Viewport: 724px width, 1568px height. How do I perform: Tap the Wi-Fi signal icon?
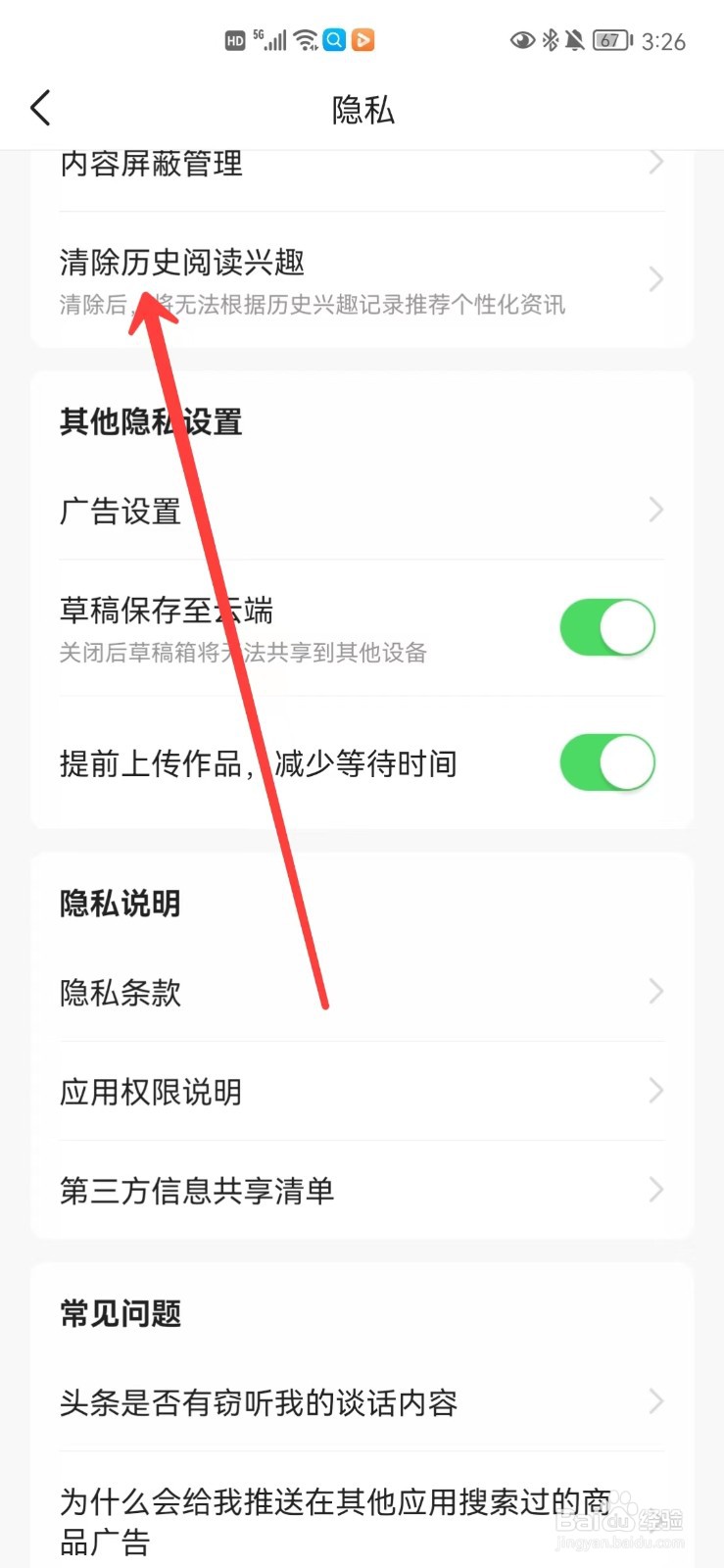304,39
